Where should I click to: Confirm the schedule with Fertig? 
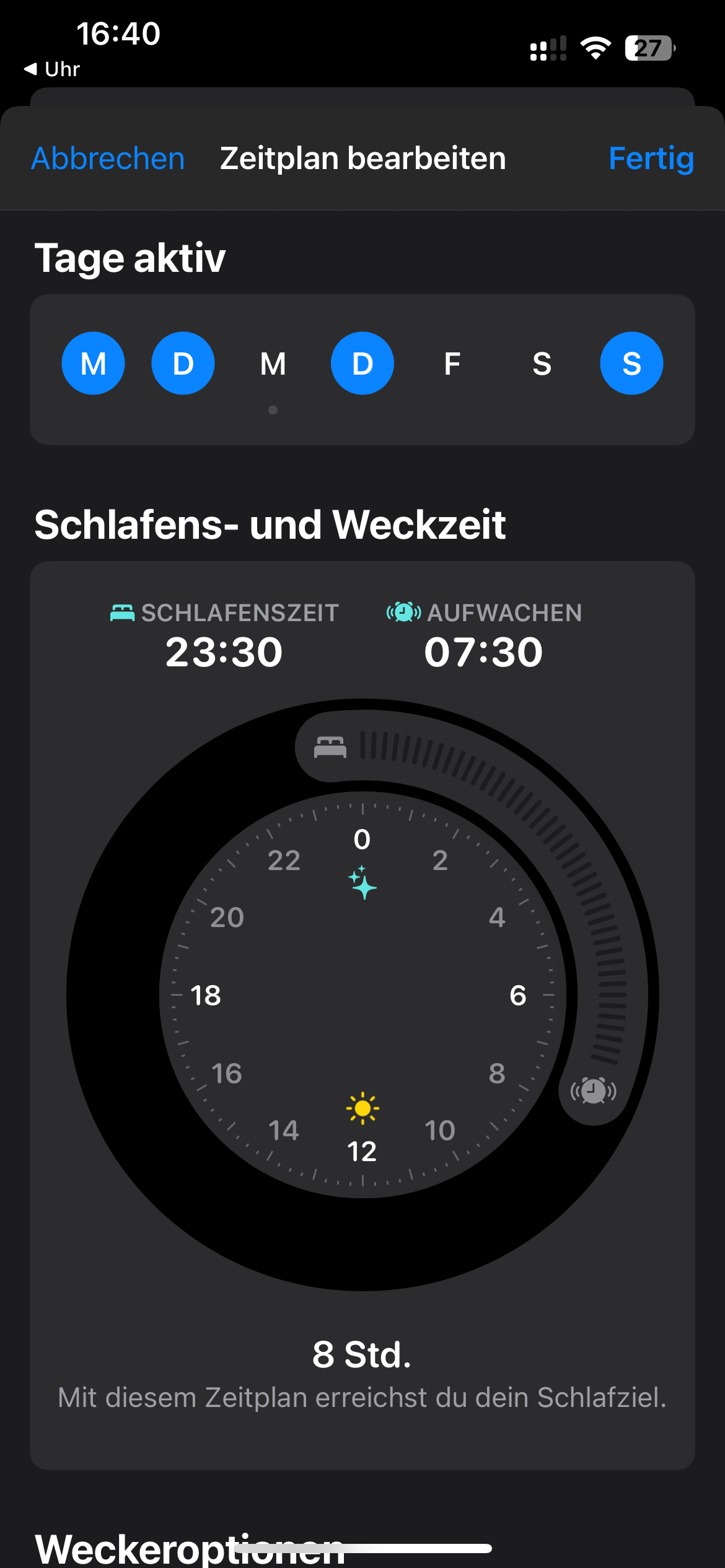click(x=651, y=159)
